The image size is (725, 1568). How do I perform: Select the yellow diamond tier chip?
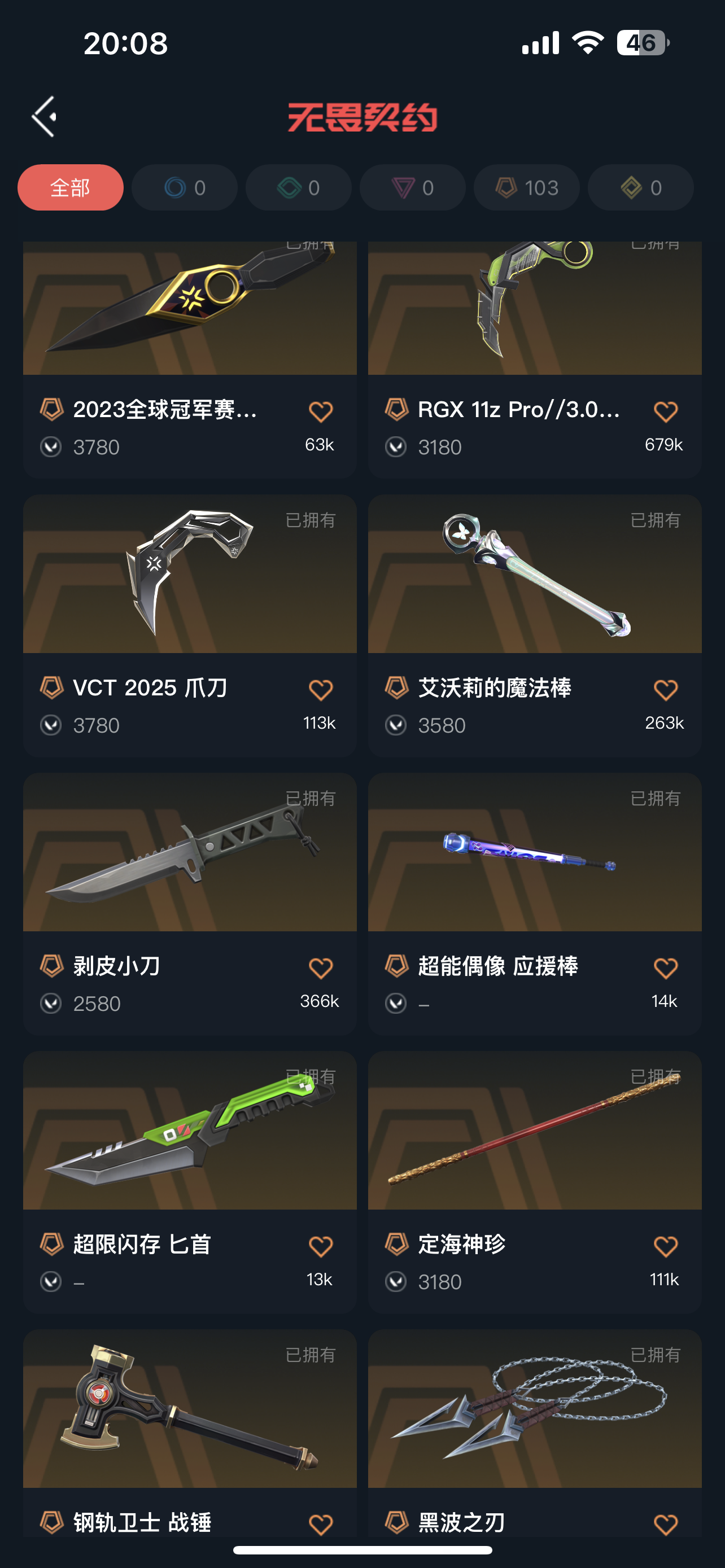640,187
